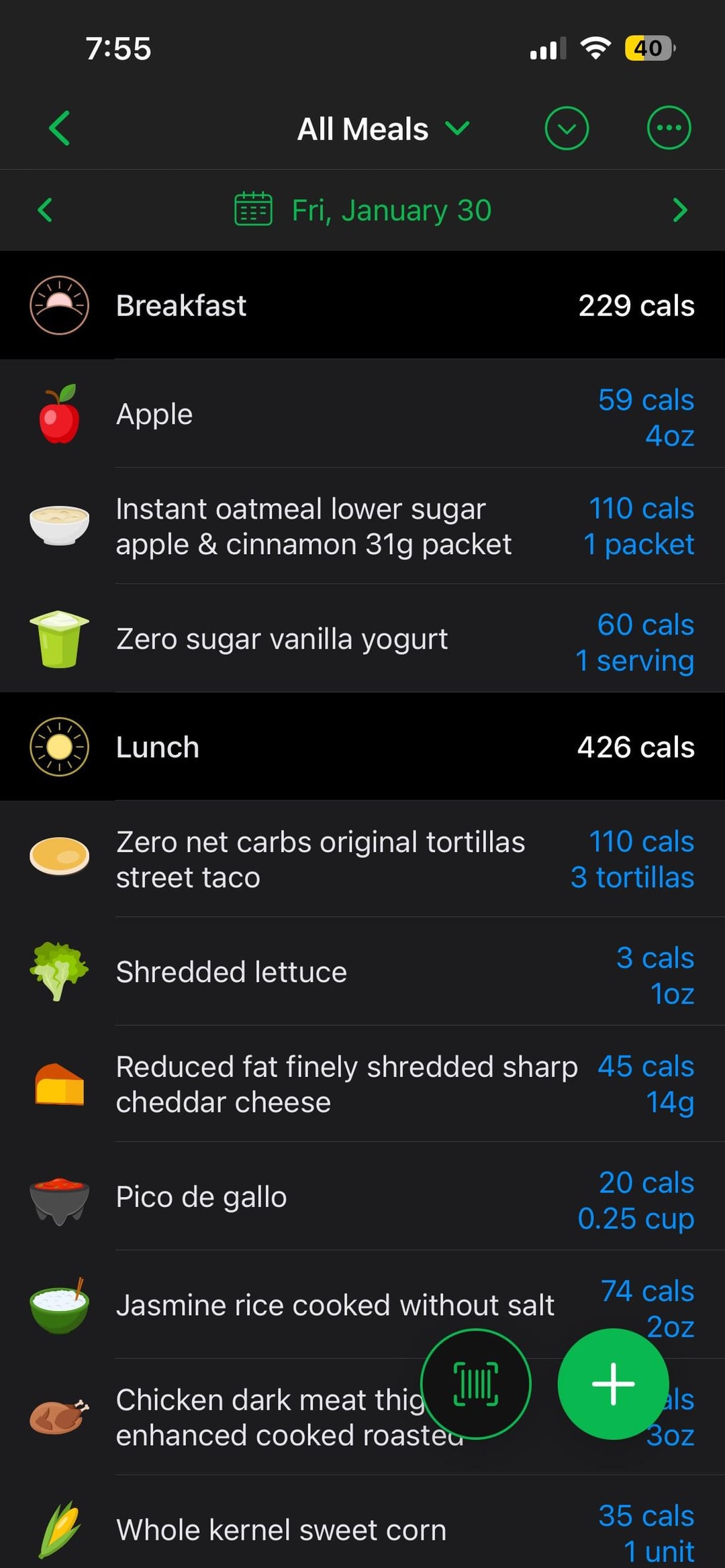Go to the next day
Image resolution: width=725 pixels, height=1568 pixels.
coord(679,210)
